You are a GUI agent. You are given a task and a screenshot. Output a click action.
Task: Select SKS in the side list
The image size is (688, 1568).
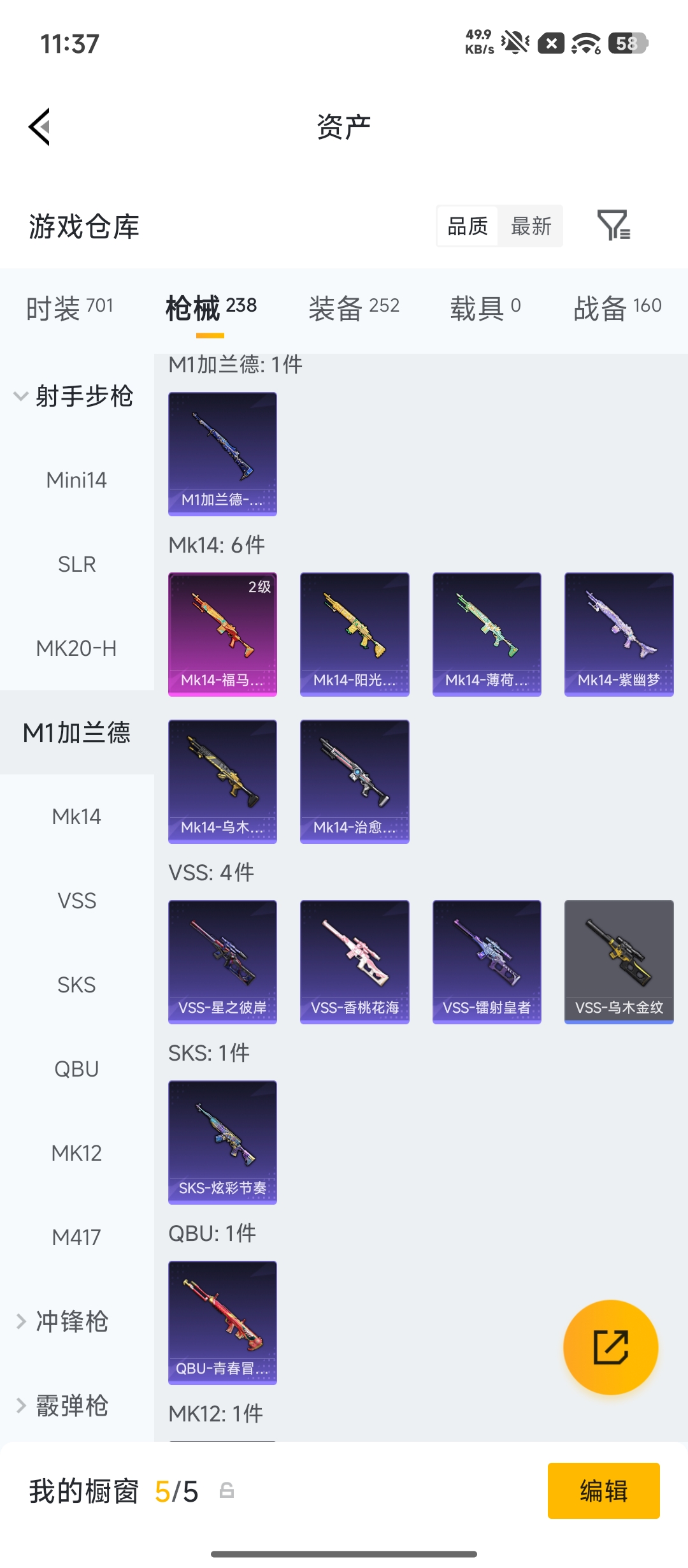(x=76, y=985)
